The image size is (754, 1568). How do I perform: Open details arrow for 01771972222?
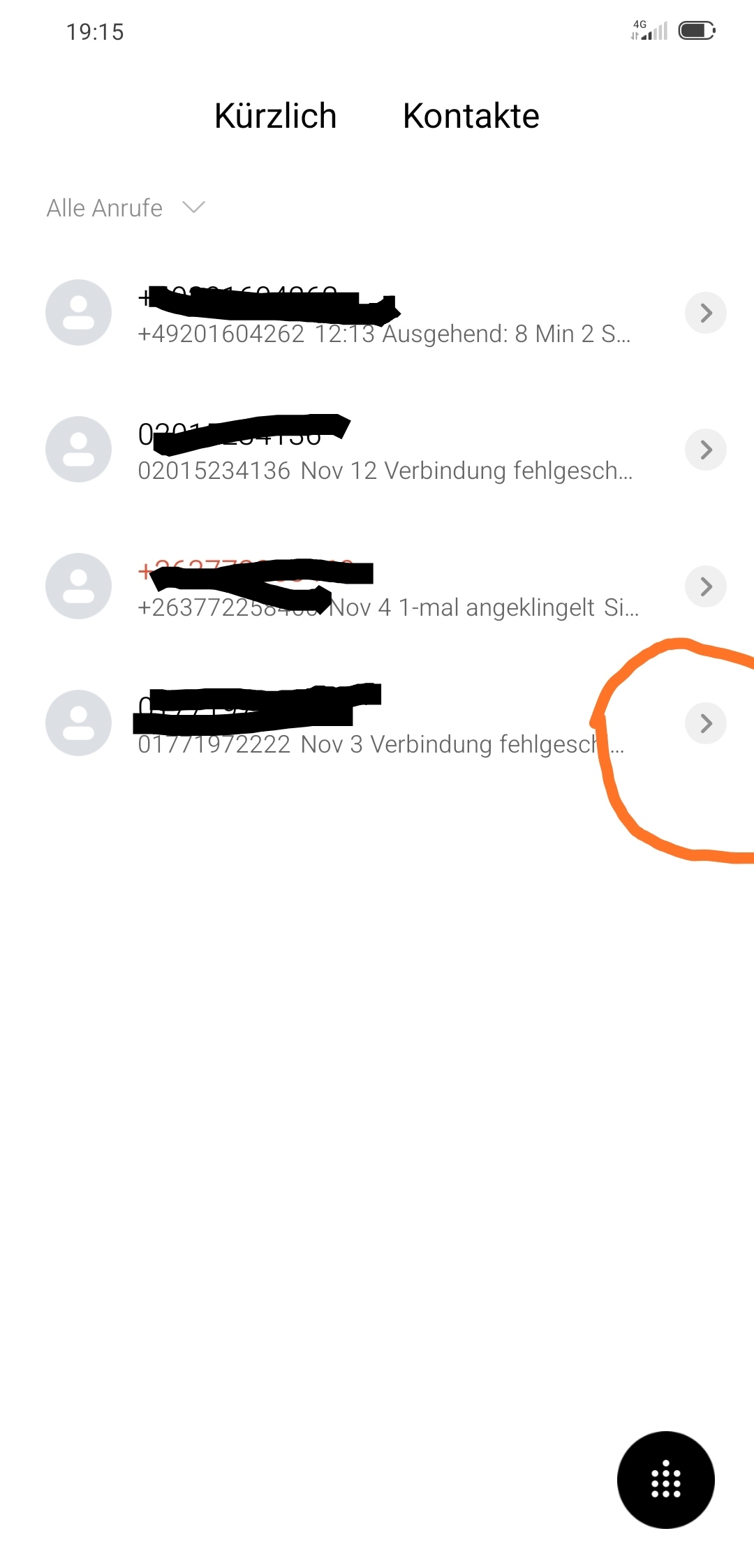pos(705,723)
